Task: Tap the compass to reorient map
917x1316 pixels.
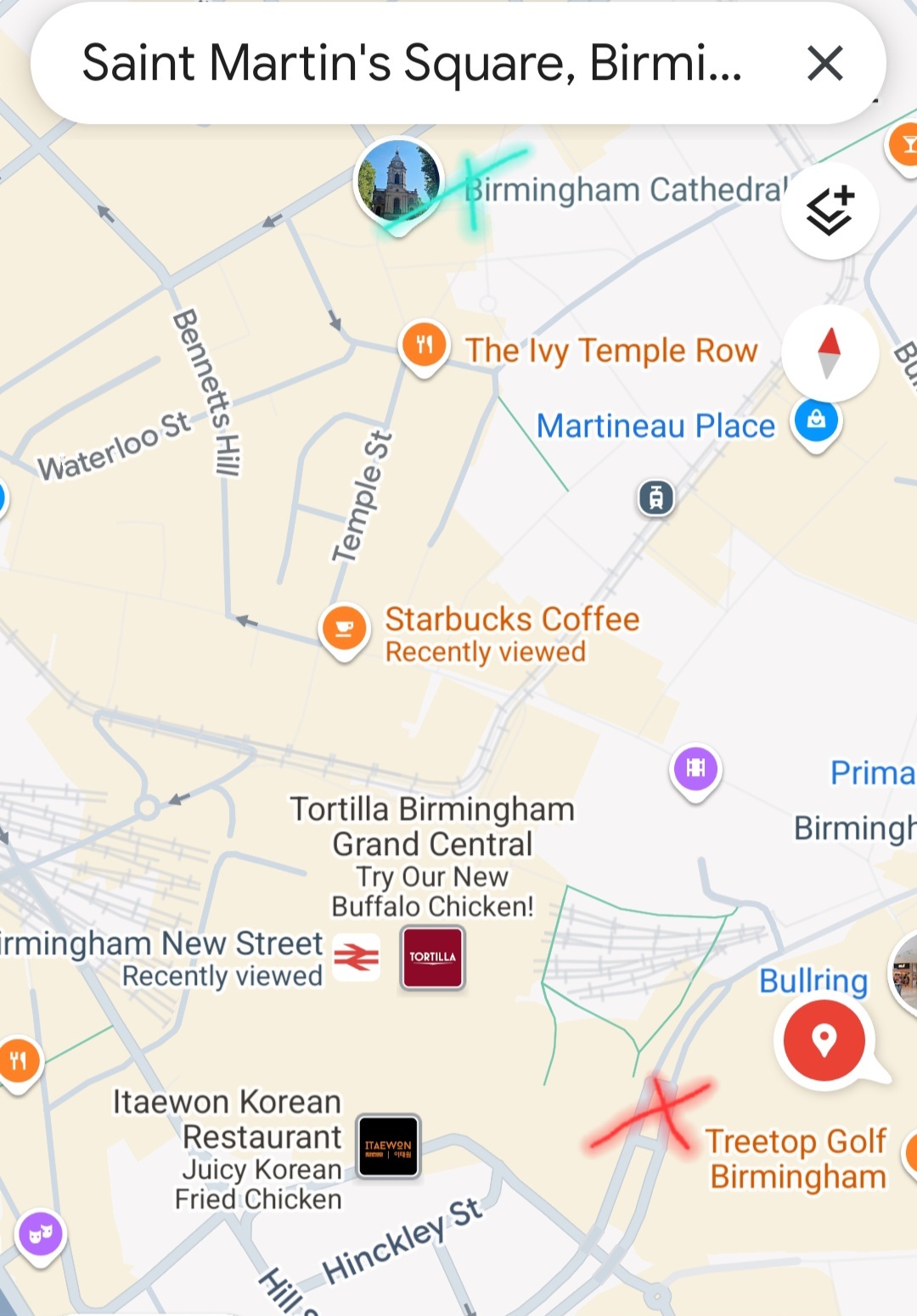Action: [x=830, y=353]
